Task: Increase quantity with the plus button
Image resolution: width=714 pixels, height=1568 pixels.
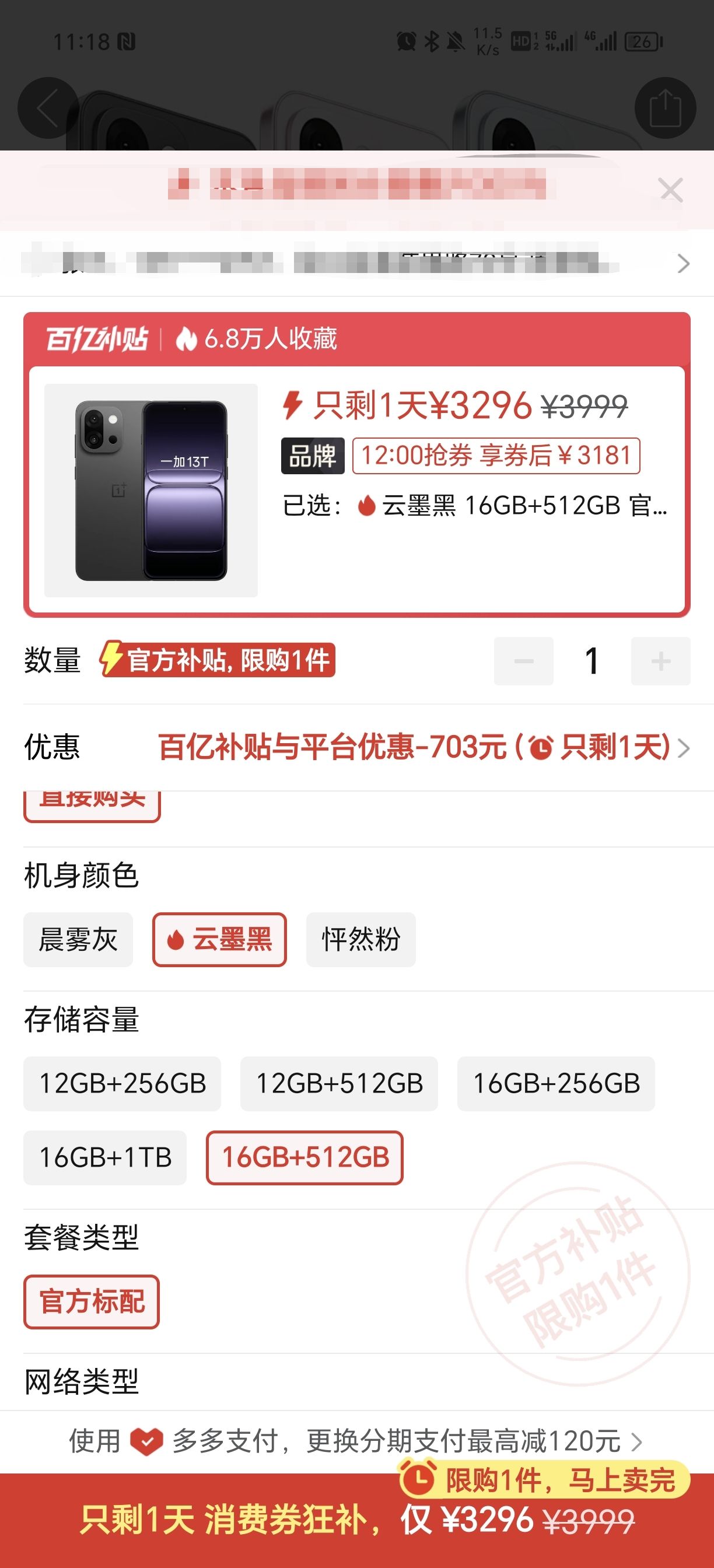Action: click(x=660, y=661)
